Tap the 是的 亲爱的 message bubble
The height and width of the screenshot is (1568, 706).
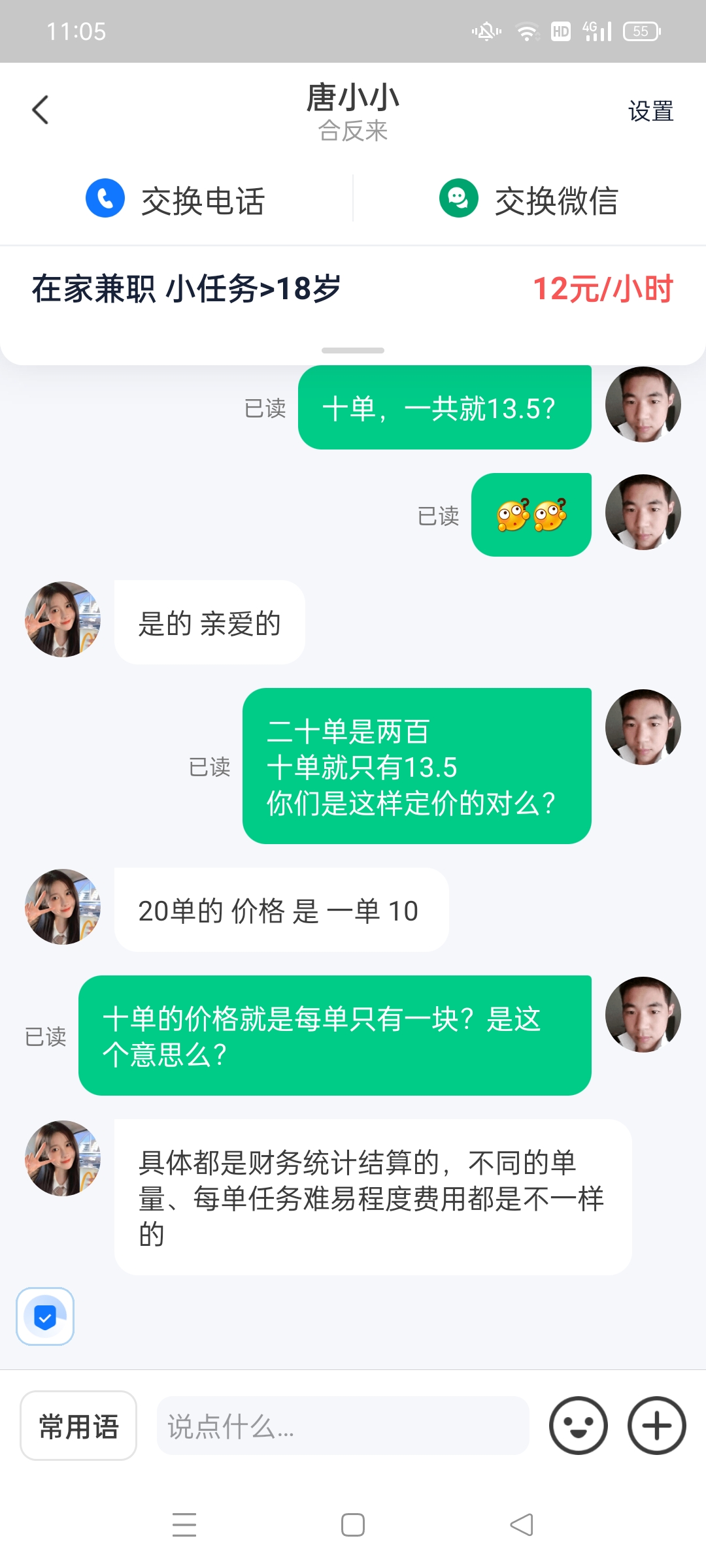click(209, 622)
